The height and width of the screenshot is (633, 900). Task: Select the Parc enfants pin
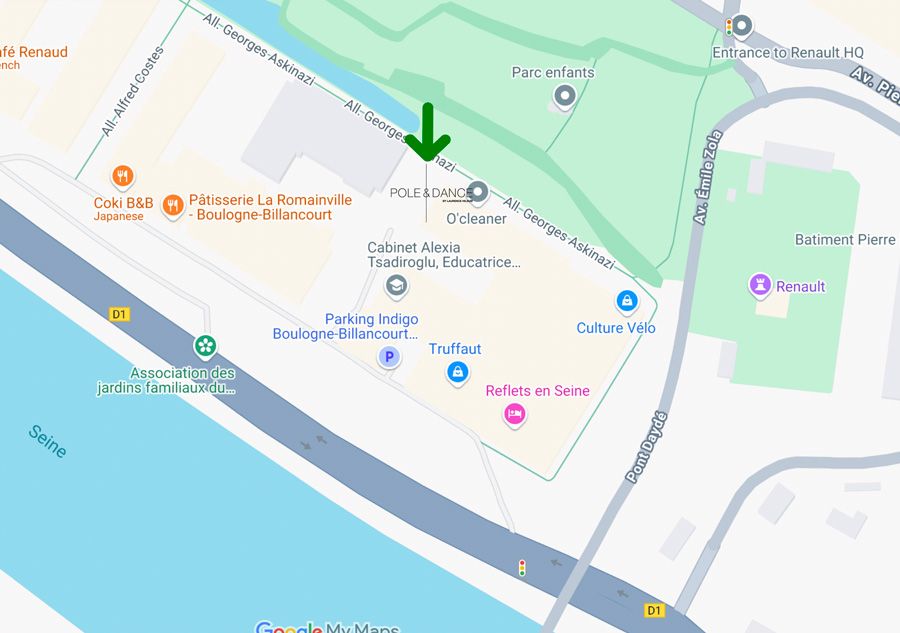tap(565, 97)
